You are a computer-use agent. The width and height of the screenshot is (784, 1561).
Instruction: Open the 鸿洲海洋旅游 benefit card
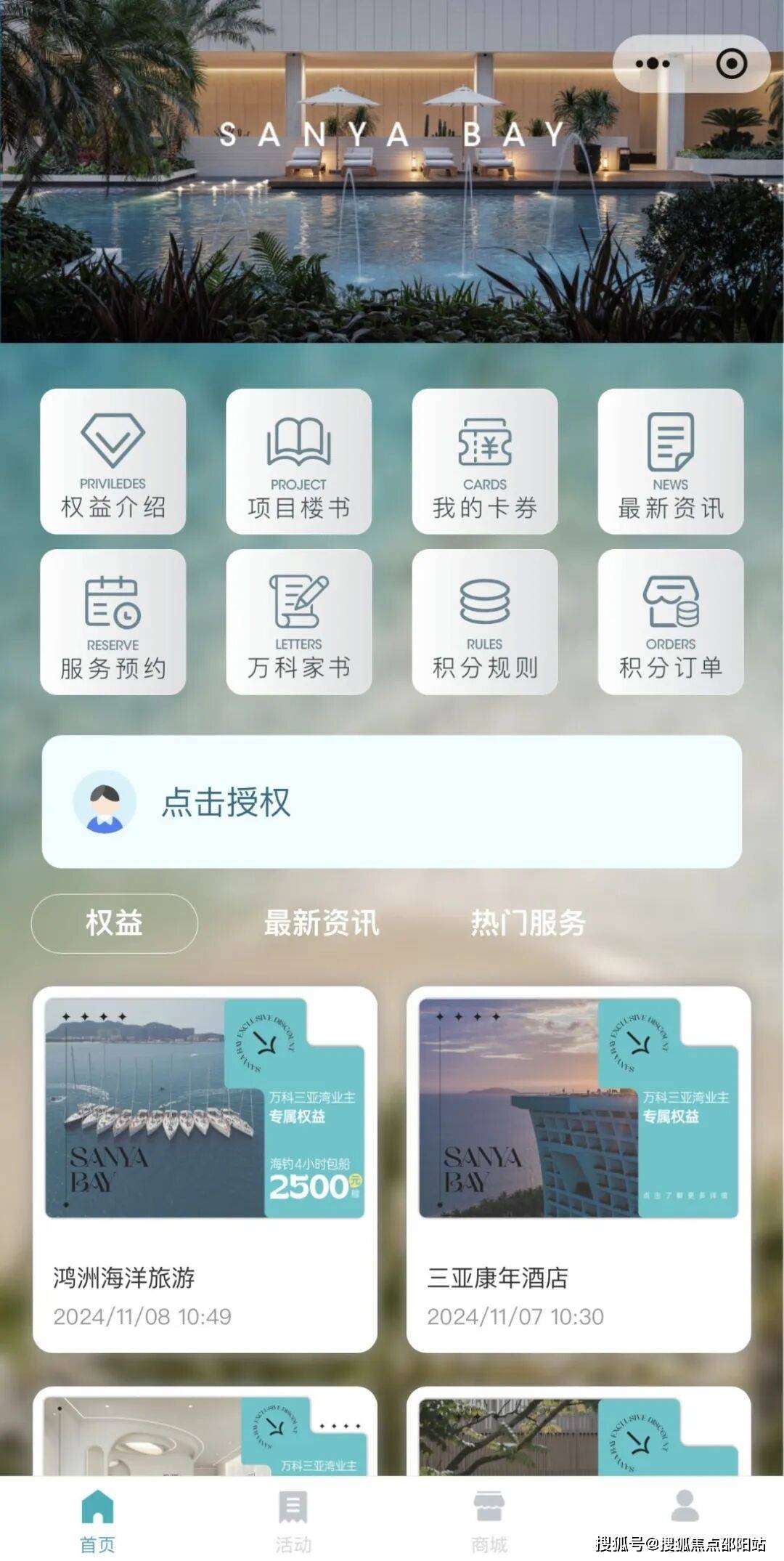click(x=205, y=1168)
